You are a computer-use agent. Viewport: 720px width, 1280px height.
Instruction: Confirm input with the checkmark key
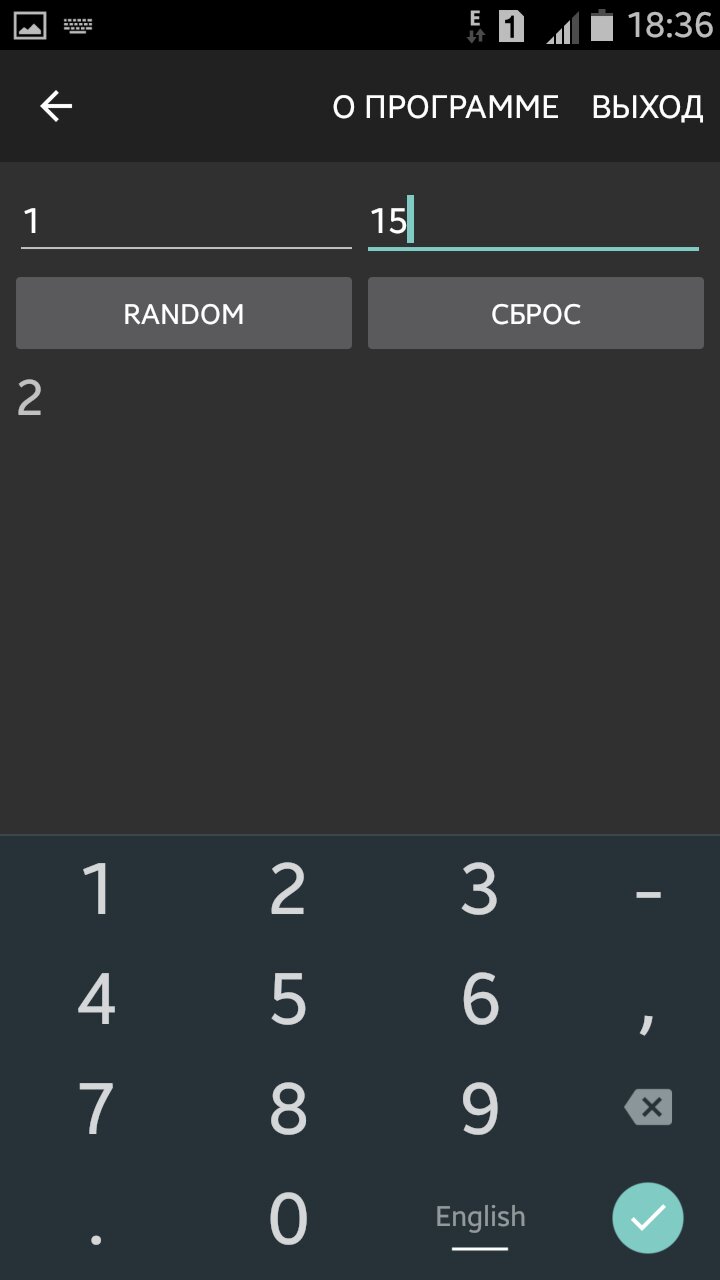coord(648,1217)
